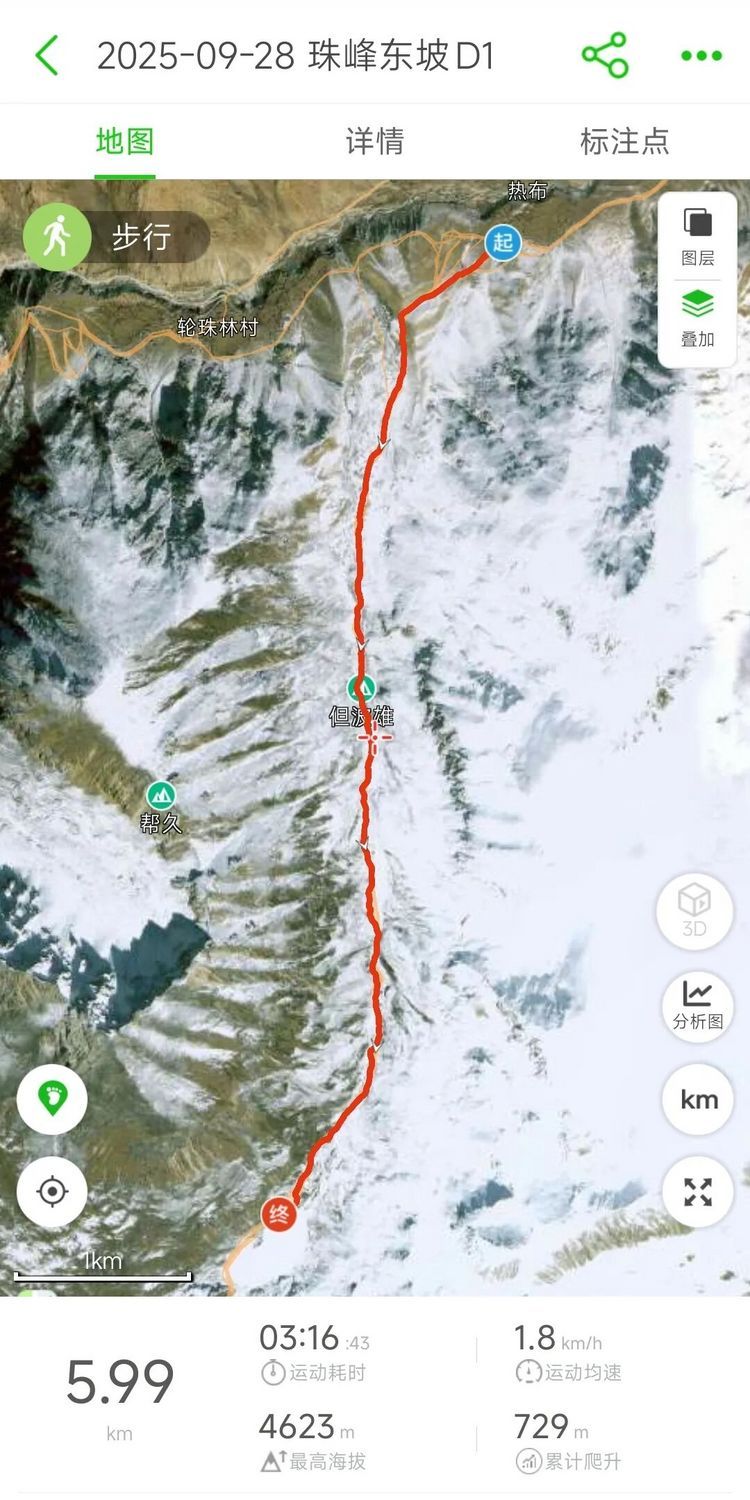Open the 叠加 overlay option
The height and width of the screenshot is (1500, 750).
[x=698, y=317]
